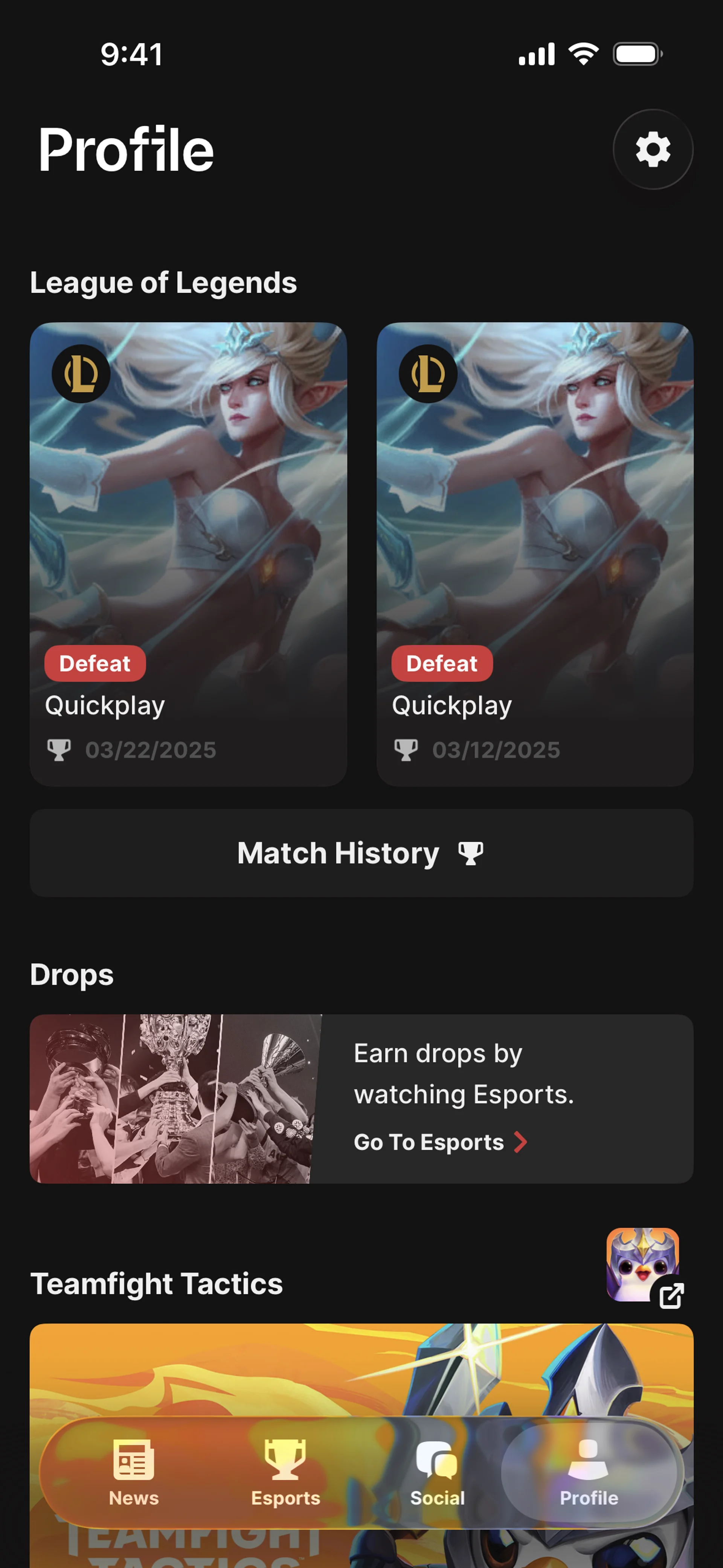Select the Profile tab
Screen dimensions: 723x1568
(589, 1472)
